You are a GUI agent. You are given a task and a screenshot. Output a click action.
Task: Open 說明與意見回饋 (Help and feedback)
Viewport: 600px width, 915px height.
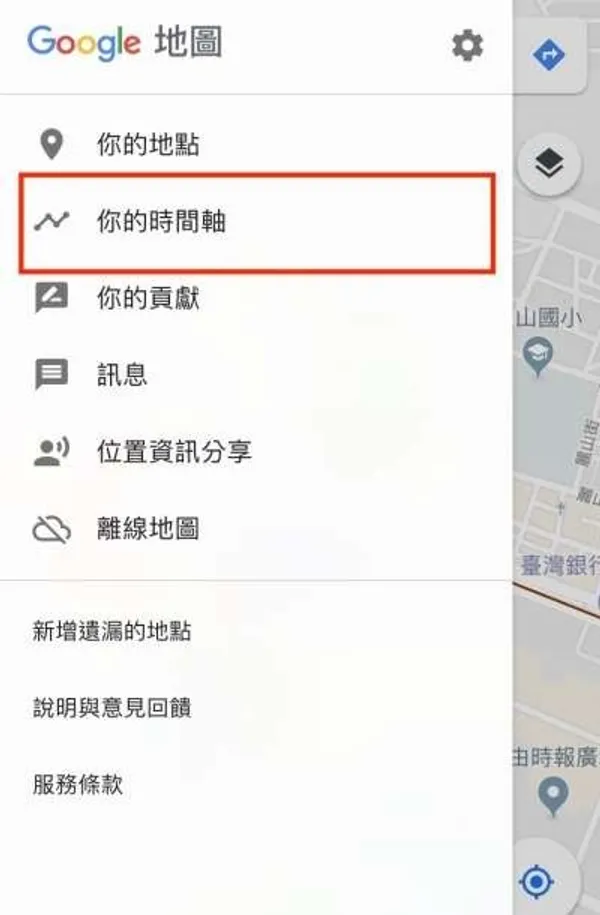[112, 708]
